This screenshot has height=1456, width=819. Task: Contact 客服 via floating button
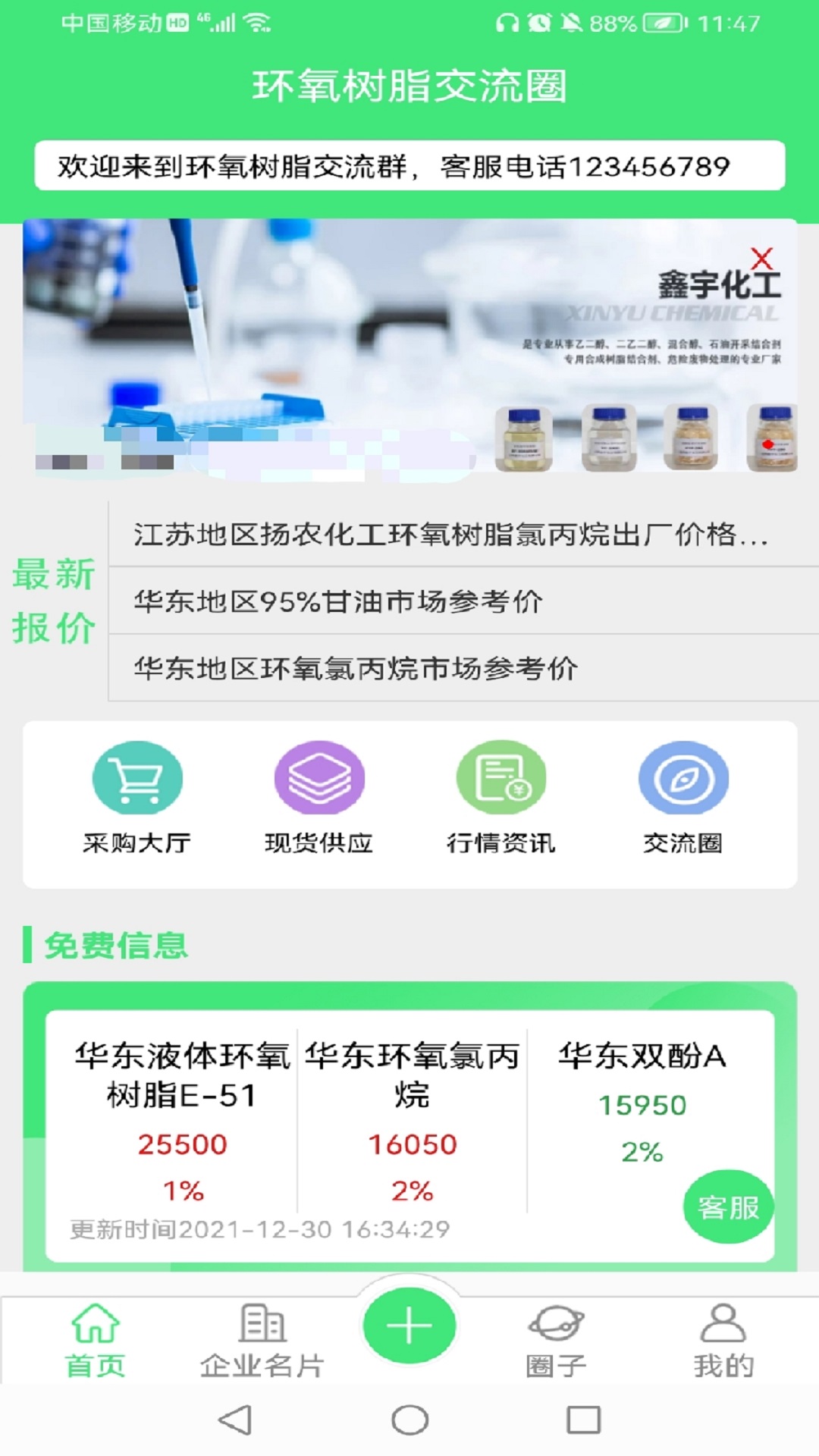pyautogui.click(x=728, y=1207)
